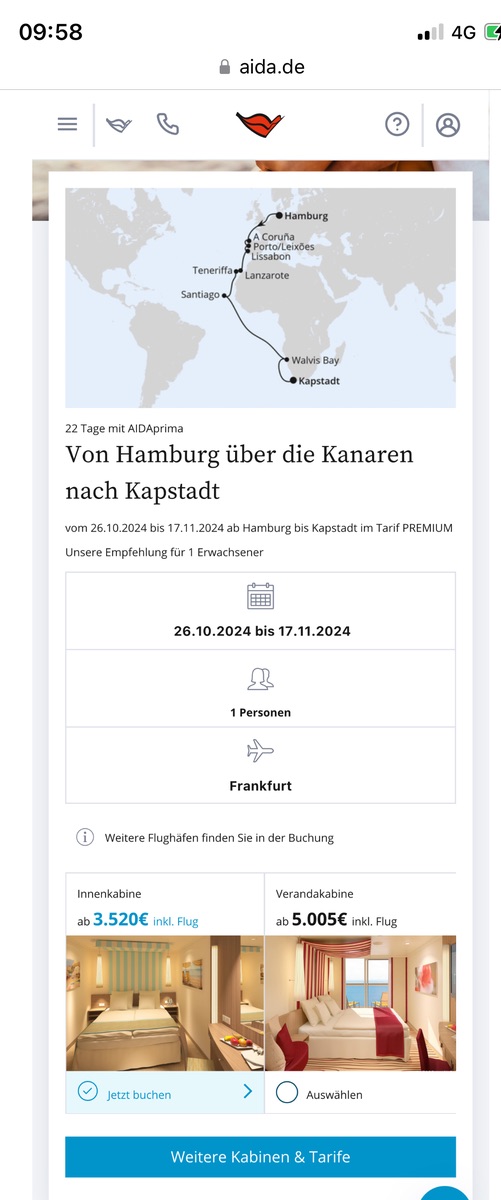Edit the number of persons

261,689
